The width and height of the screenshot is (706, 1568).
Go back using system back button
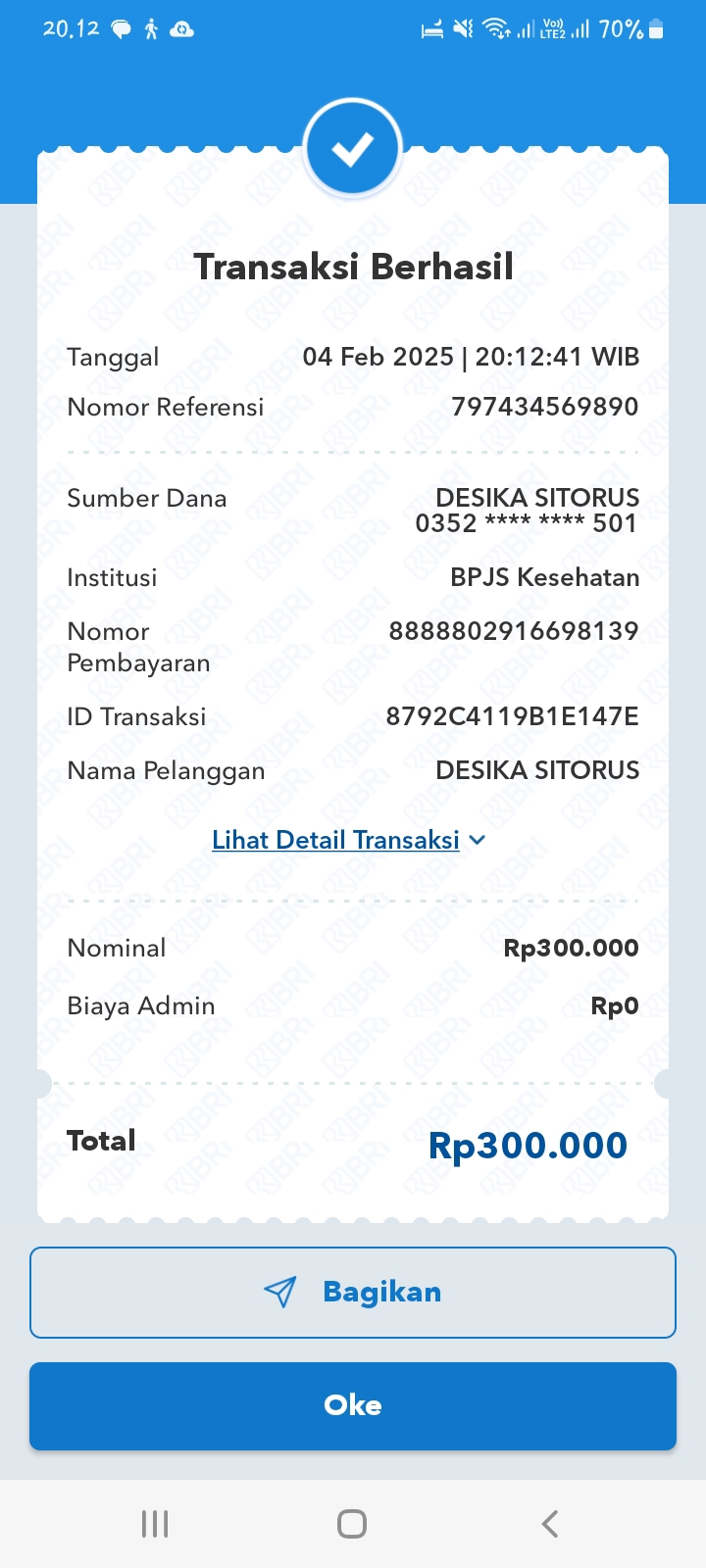point(550,1523)
